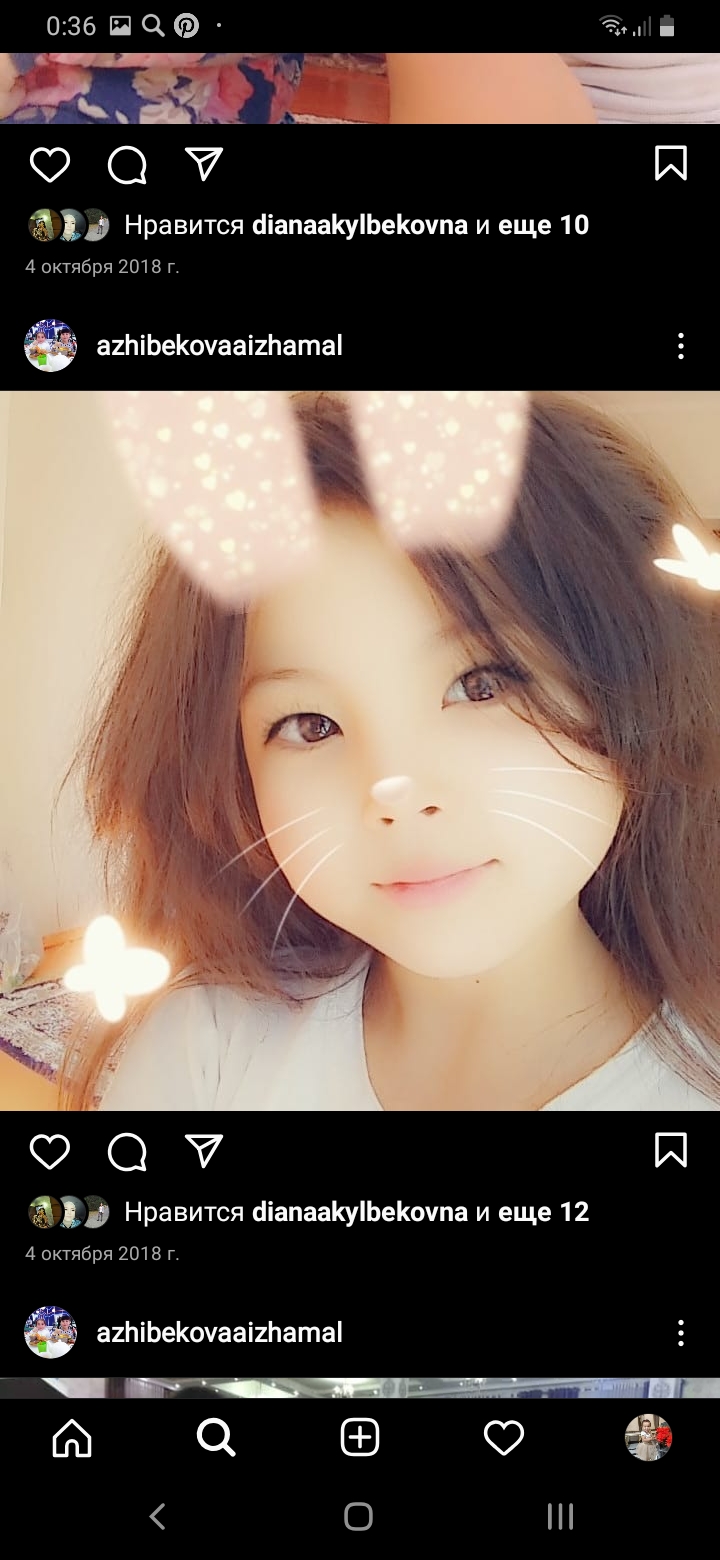Open the Activity heart tab

504,1438
